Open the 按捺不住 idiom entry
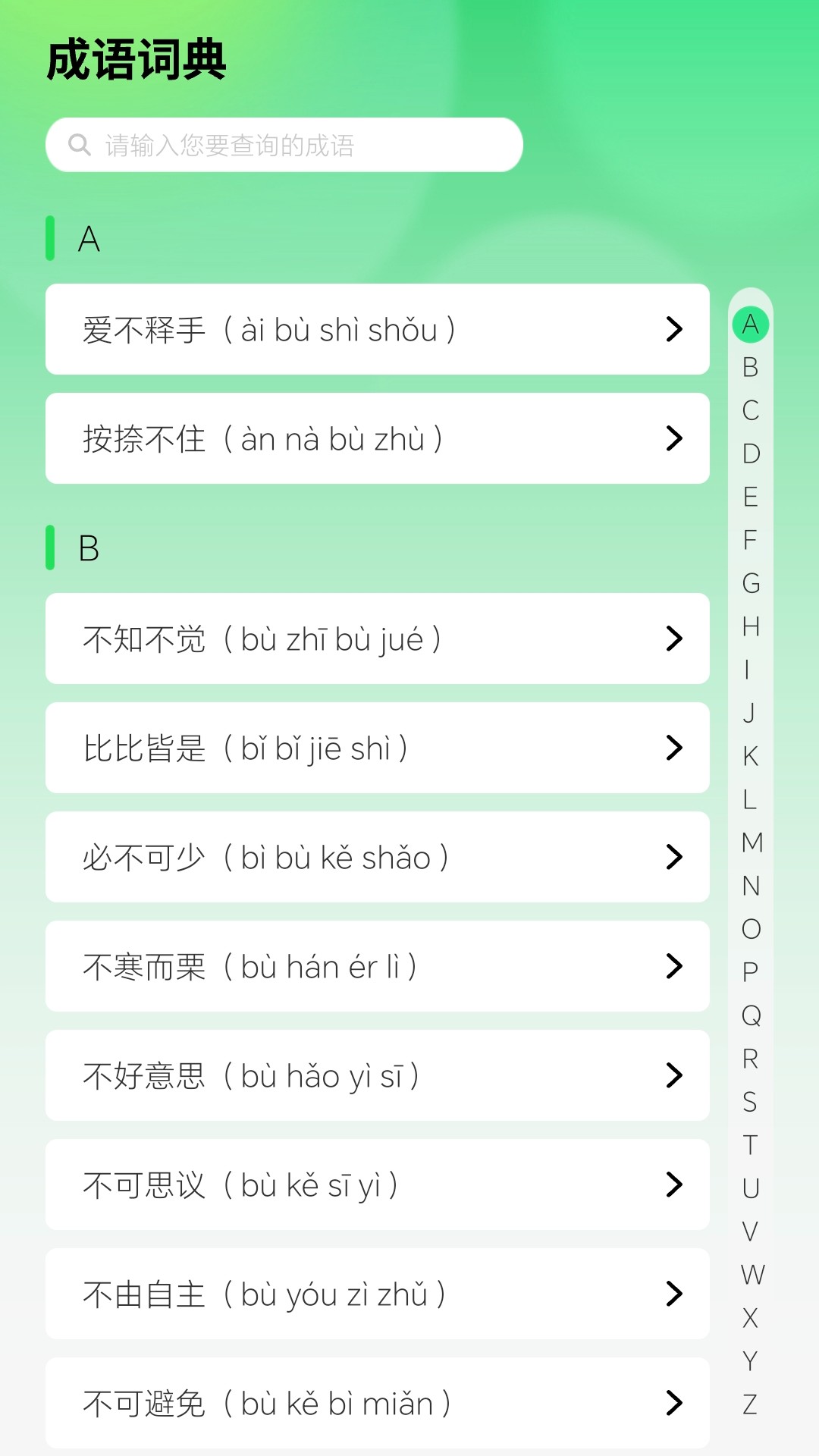This screenshot has width=819, height=1456. (x=377, y=438)
